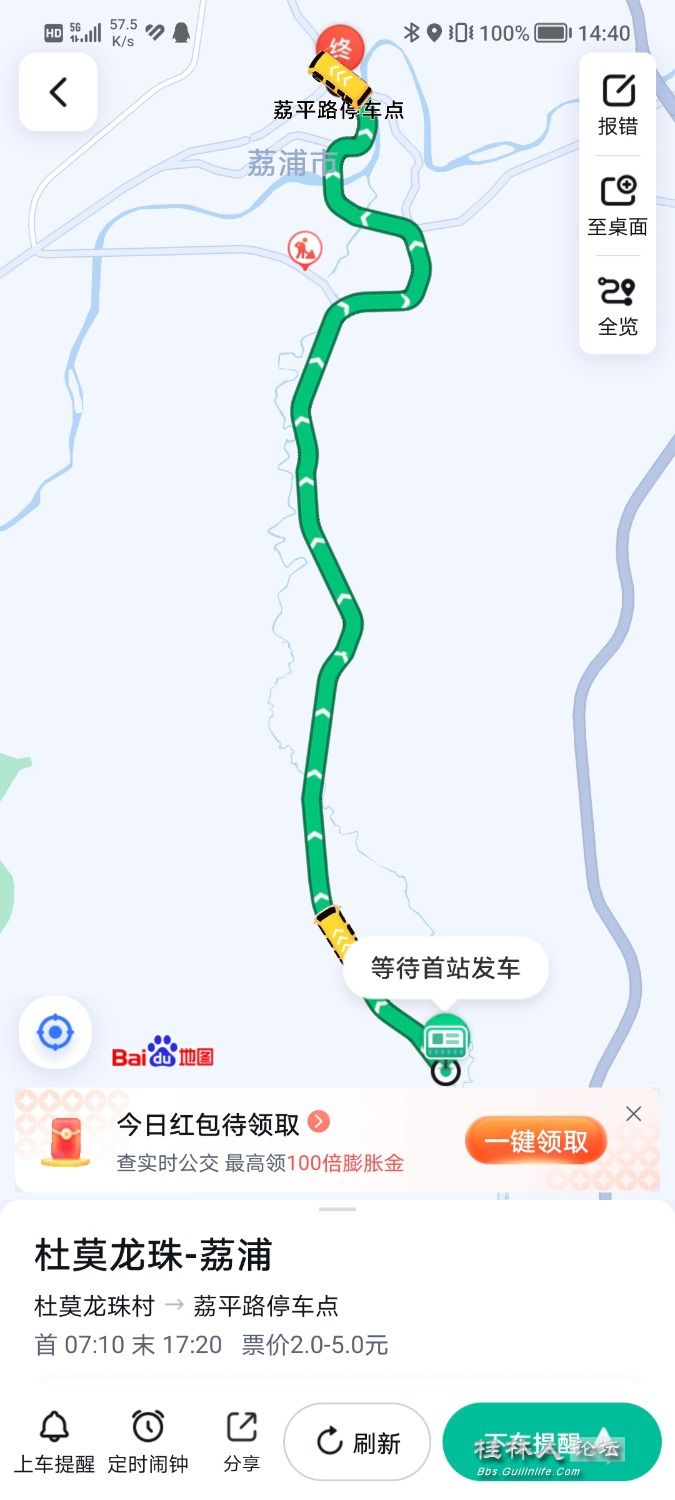Claim red packet with 一键领取
Image resolution: width=675 pixels, height=1500 pixels.
tap(536, 1141)
